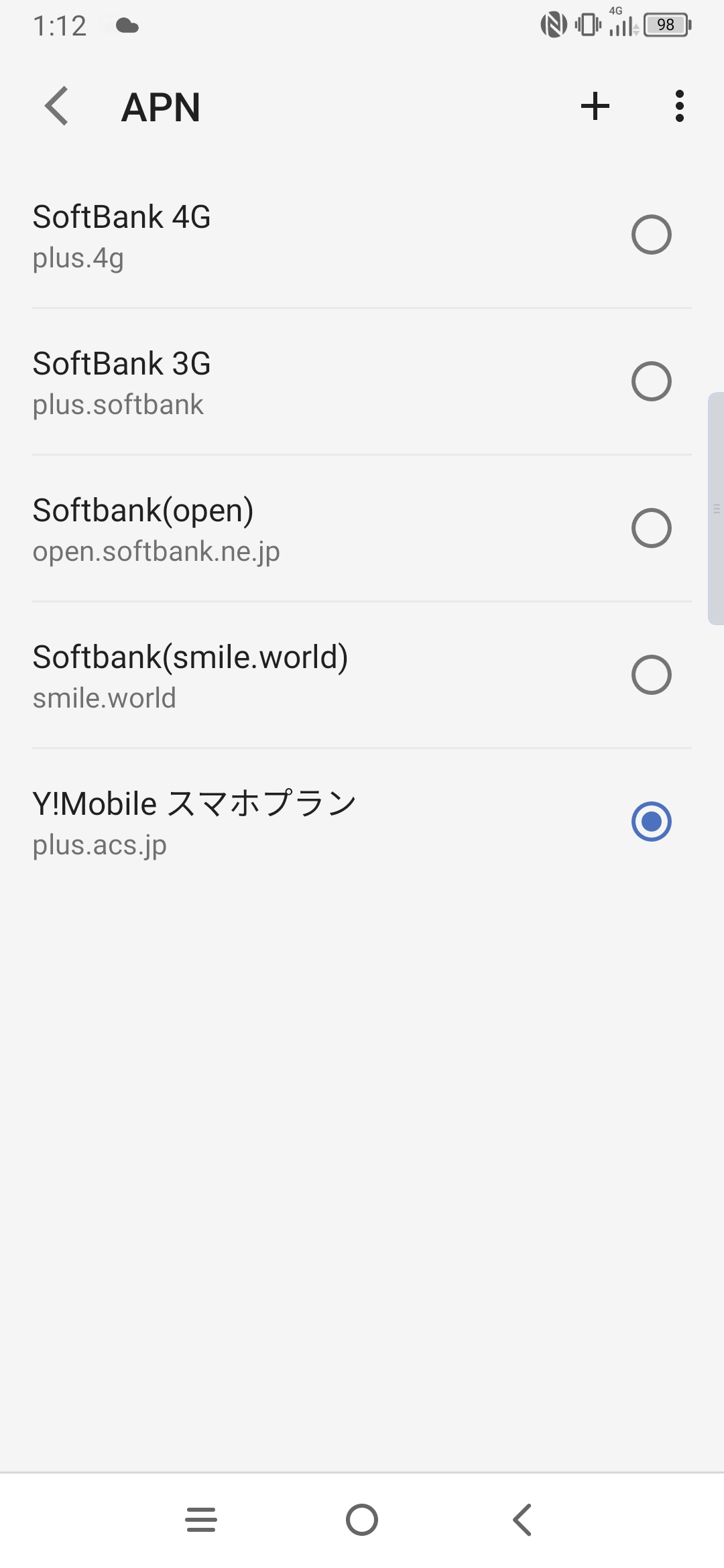The width and height of the screenshot is (724, 1568).
Task: Open the Y!Mobile スマホプラン APN details
Action: (x=268, y=822)
